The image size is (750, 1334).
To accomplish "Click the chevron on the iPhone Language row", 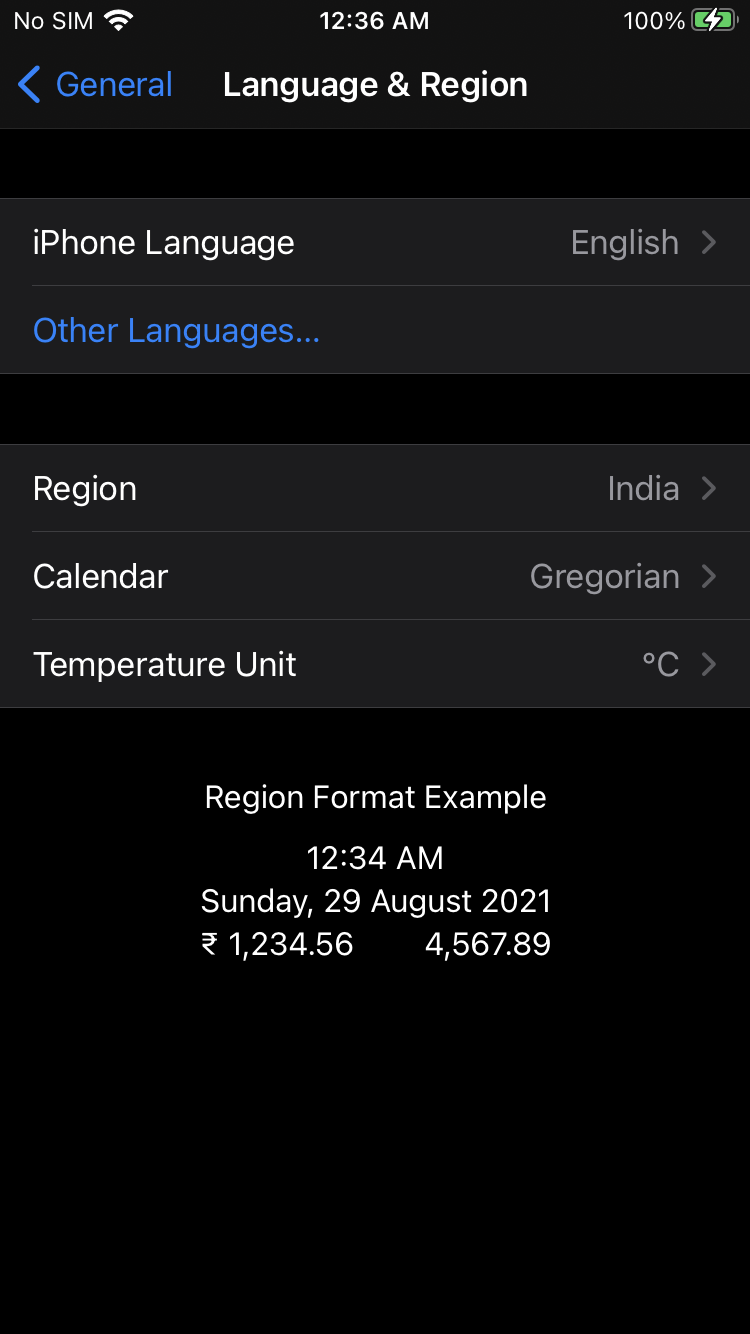I will 709,242.
